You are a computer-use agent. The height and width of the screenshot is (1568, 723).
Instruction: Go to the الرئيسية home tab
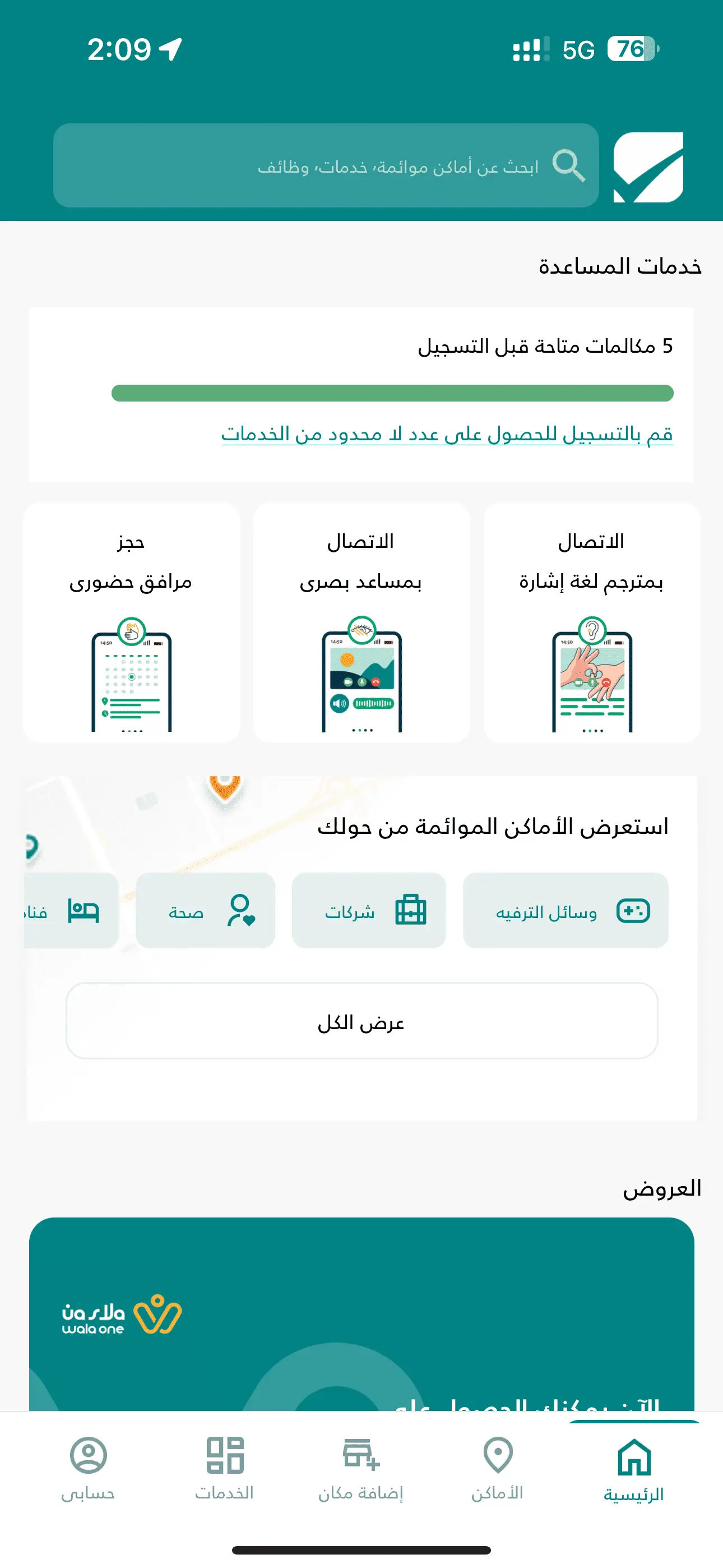633,1469
